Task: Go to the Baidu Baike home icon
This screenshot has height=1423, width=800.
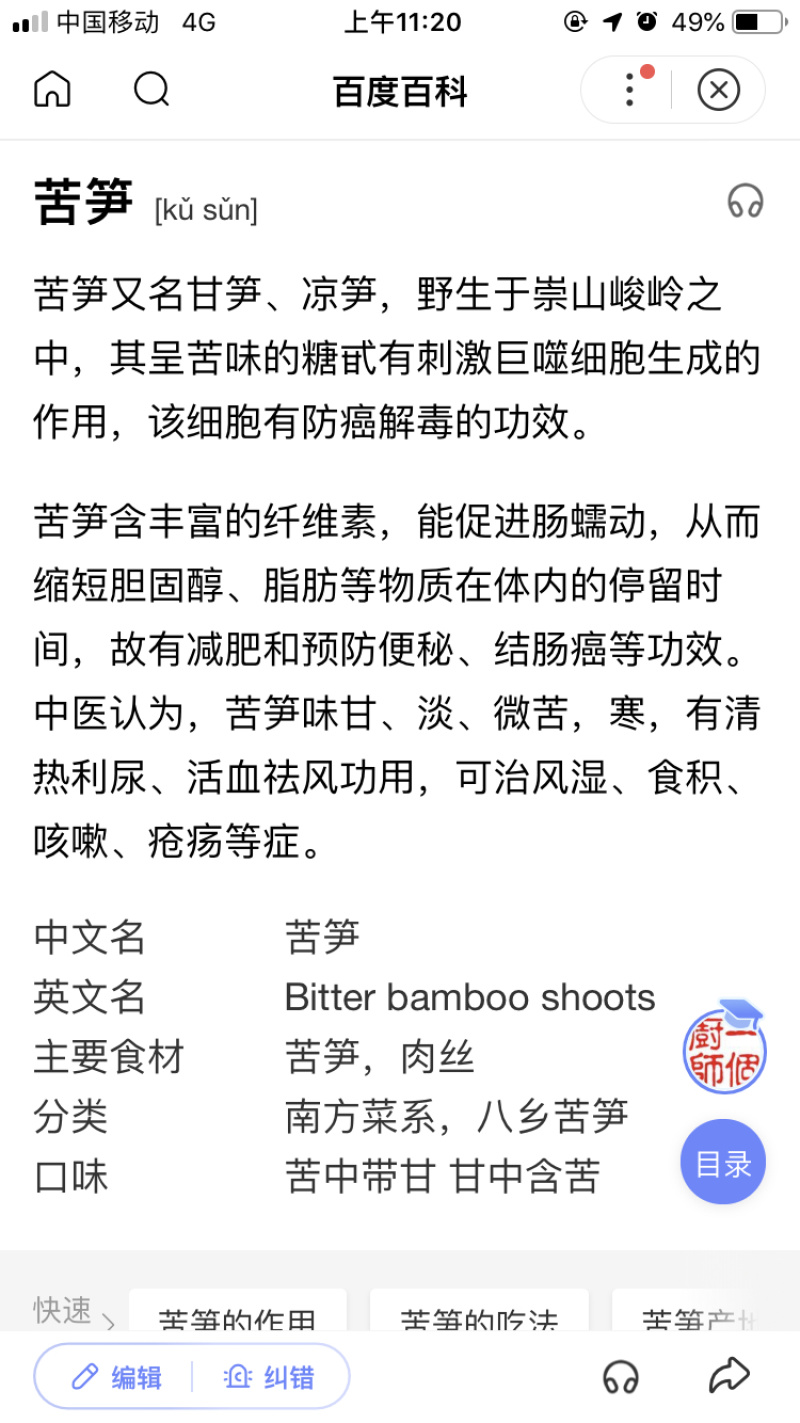Action: click(52, 90)
